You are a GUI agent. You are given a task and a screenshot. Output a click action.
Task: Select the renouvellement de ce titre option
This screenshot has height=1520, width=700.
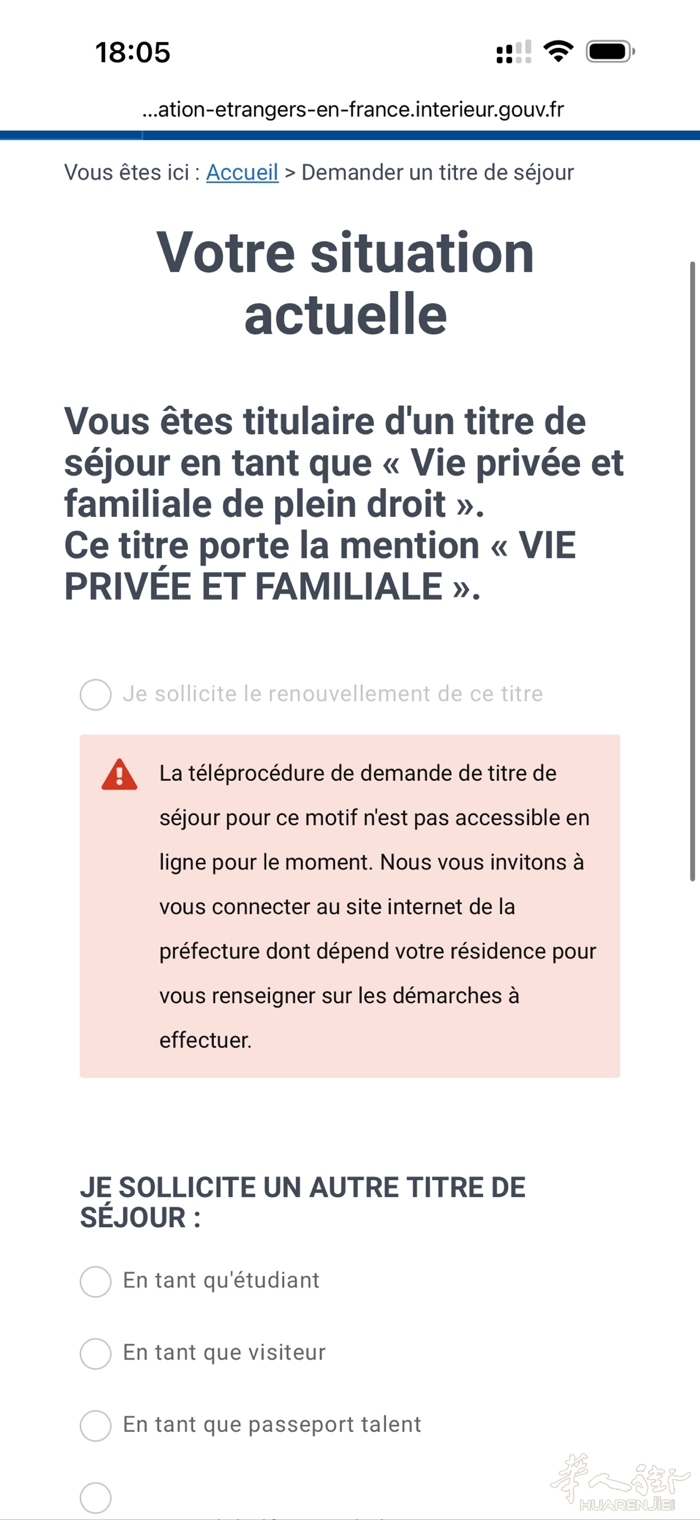tap(96, 694)
